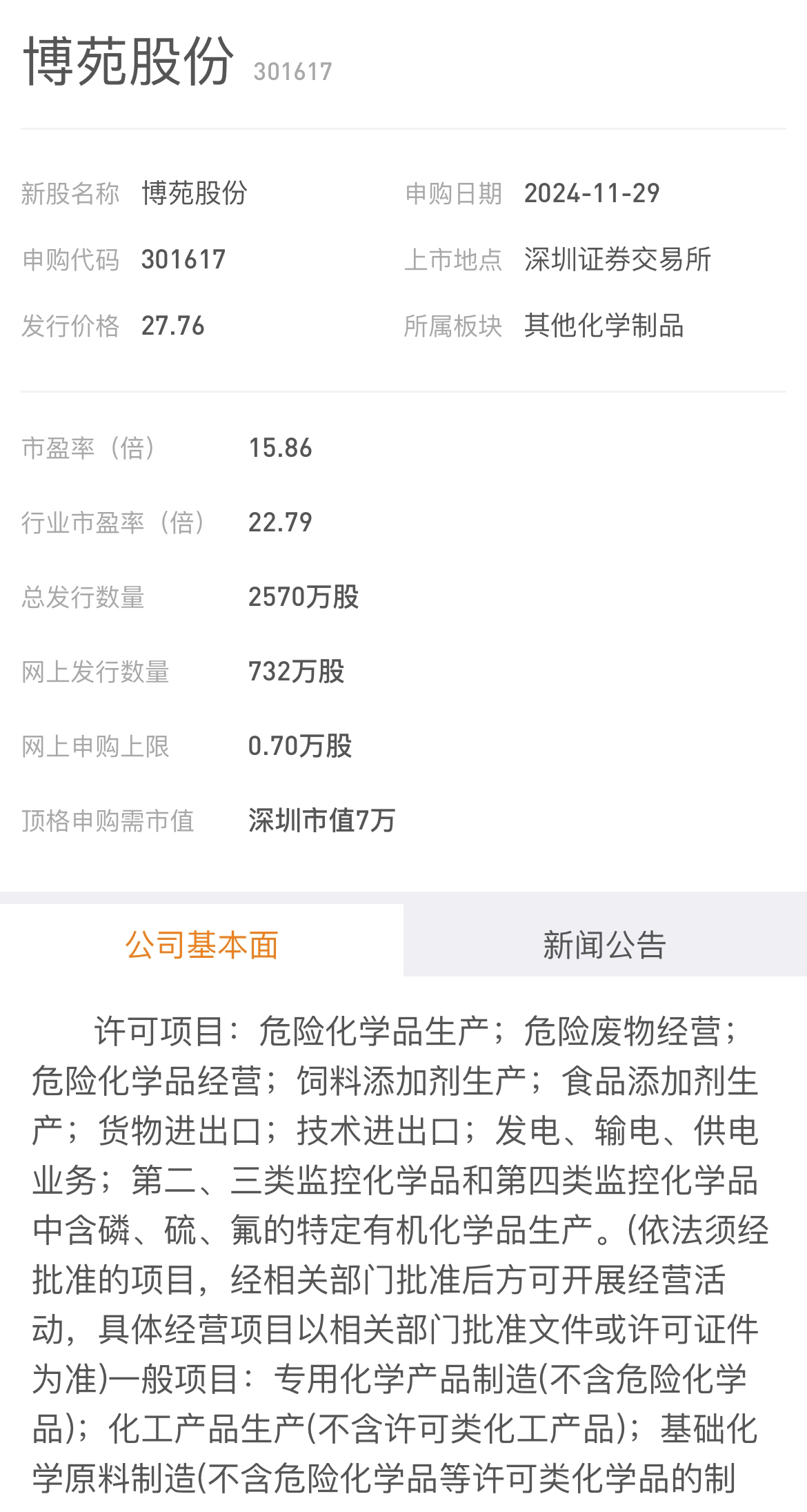The width and height of the screenshot is (807, 1512).
Task: Switch to the 新闻公告 tab
Action: (x=605, y=945)
